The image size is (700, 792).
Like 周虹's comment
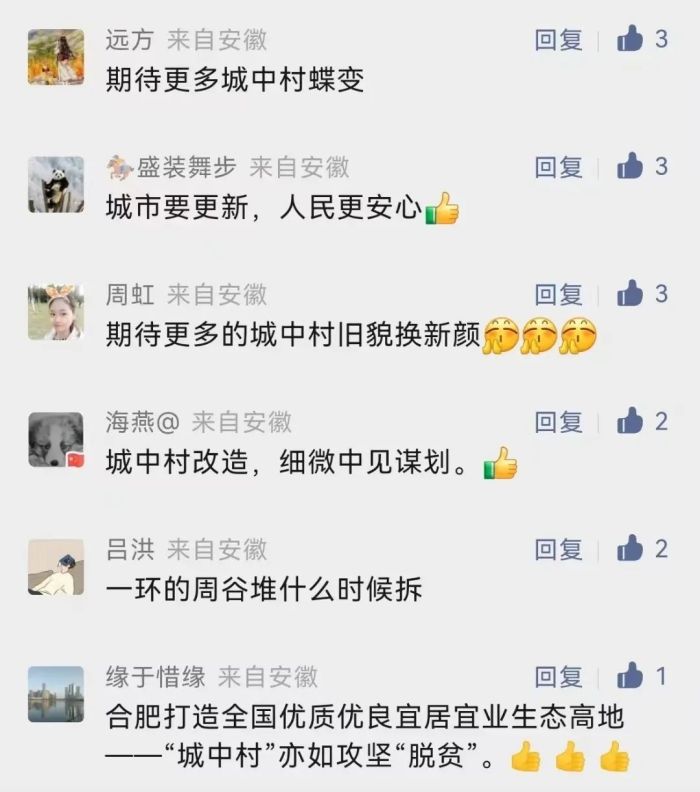(x=630, y=294)
